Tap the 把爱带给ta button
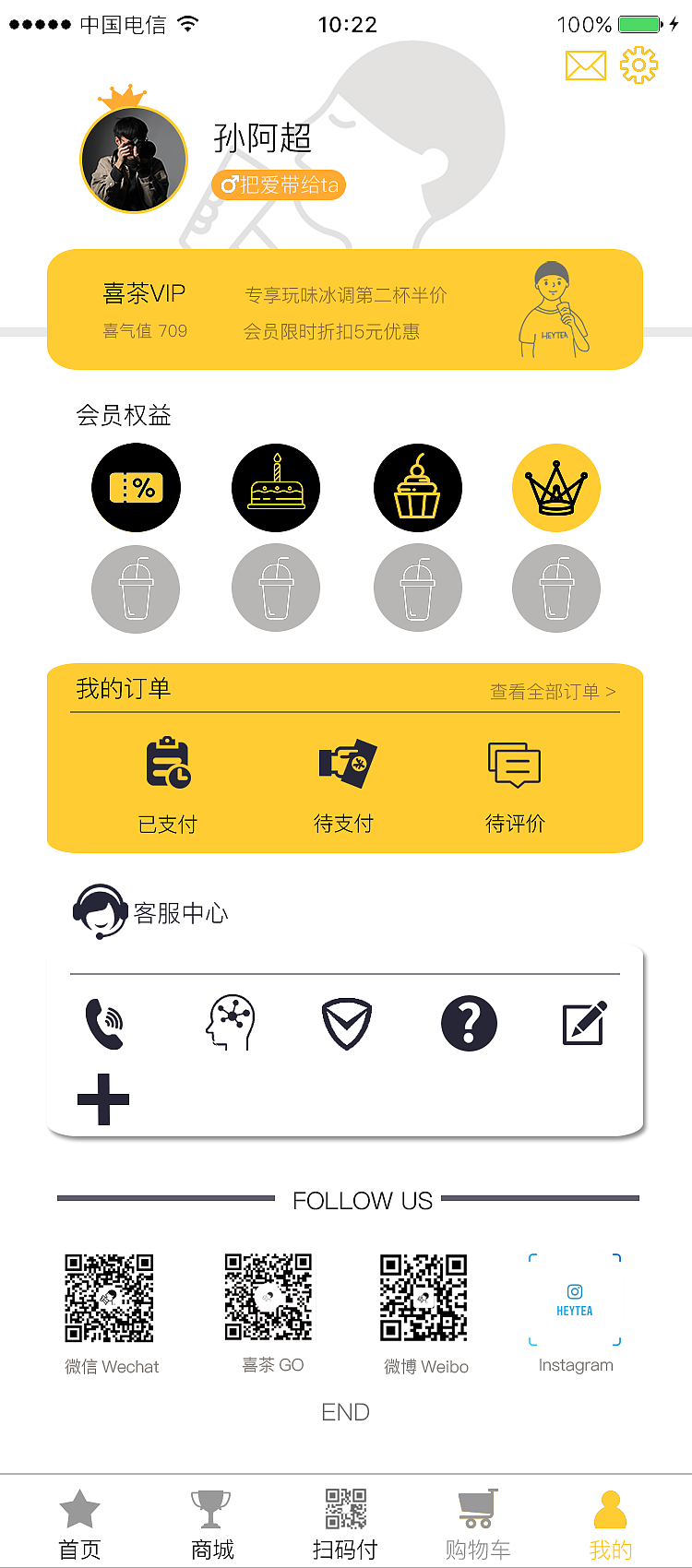The image size is (692, 1568). 278,184
